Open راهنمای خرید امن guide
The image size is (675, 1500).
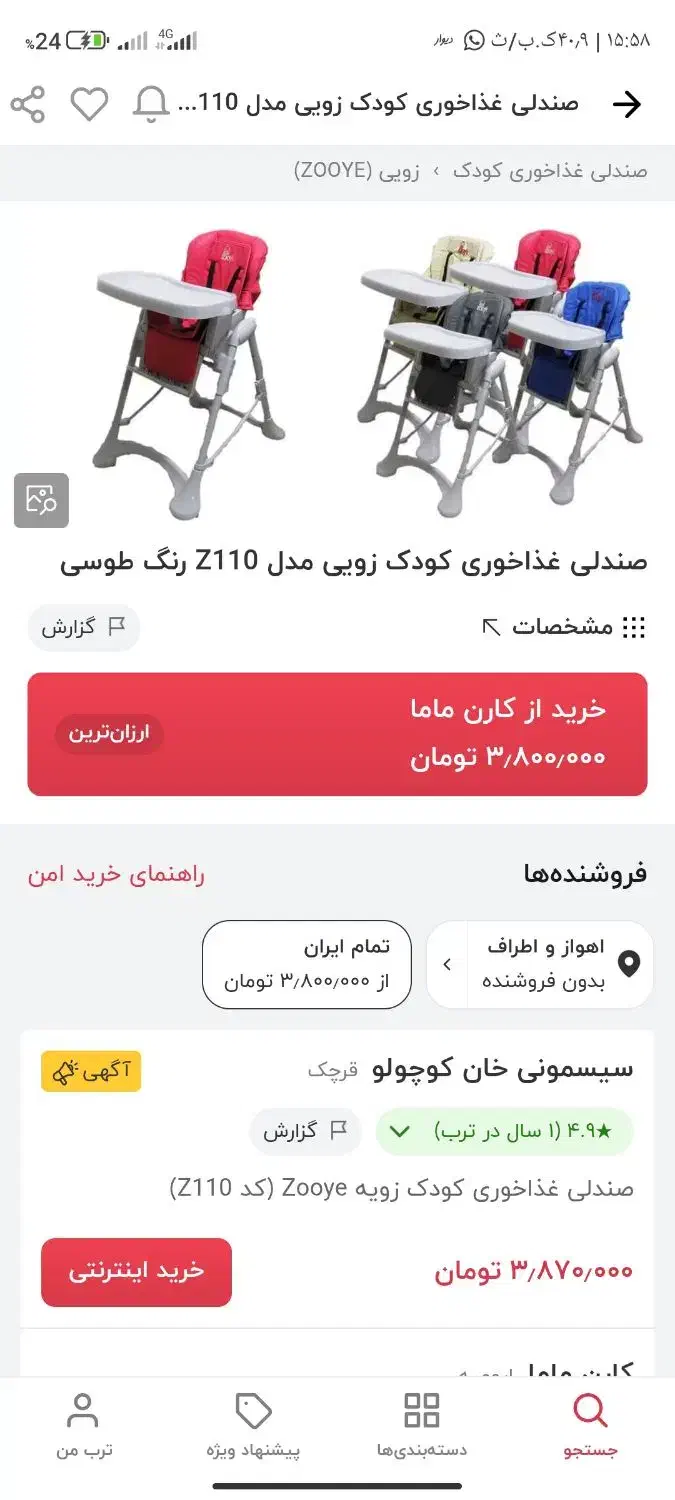pos(116,874)
